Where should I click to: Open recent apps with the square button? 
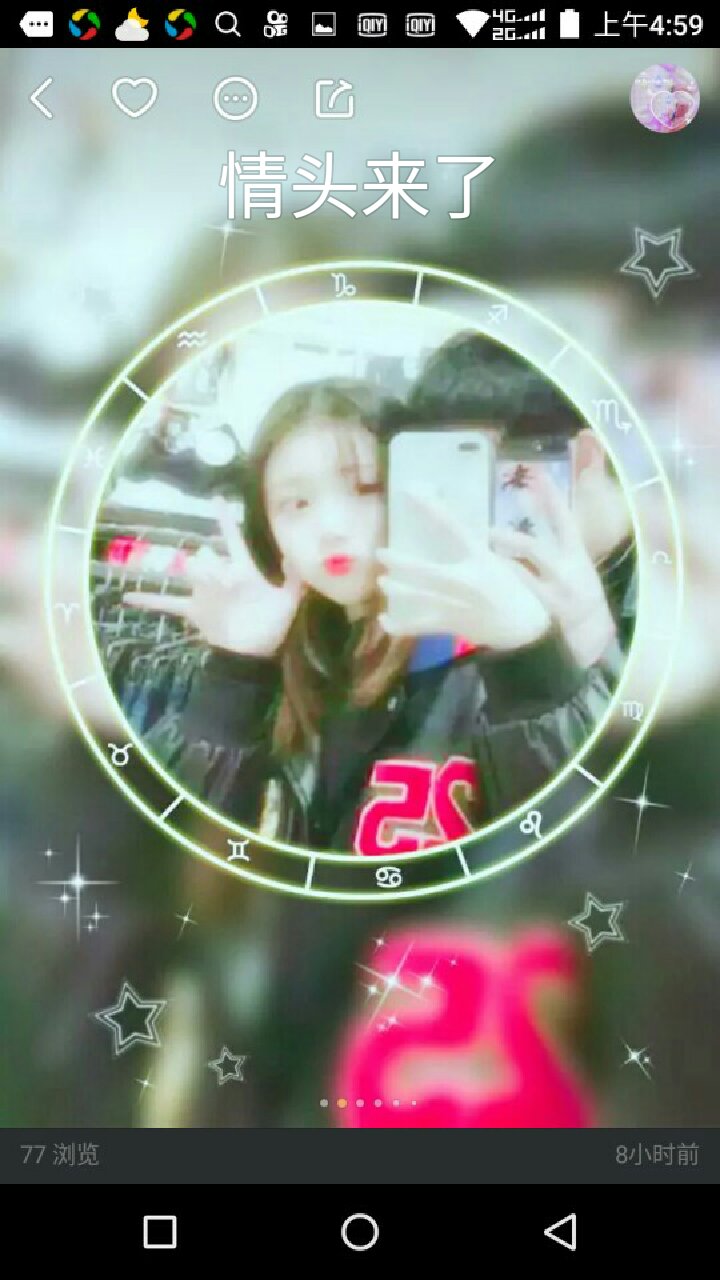[160, 1232]
